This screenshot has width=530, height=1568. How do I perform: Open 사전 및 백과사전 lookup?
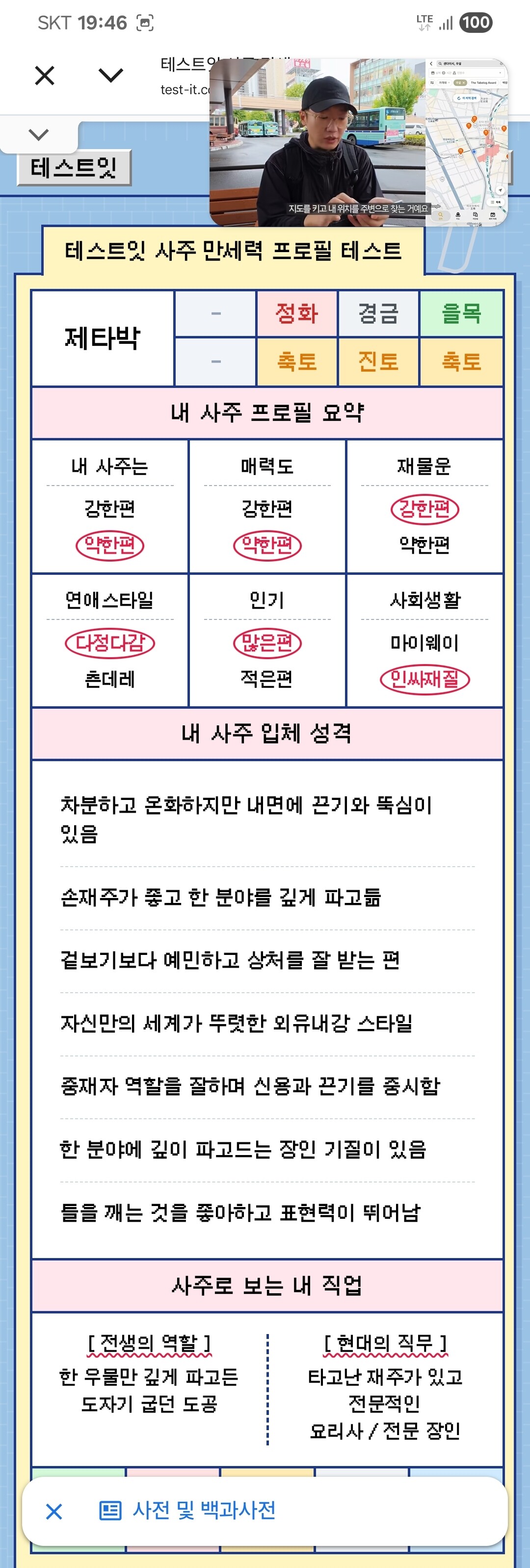(x=187, y=1510)
